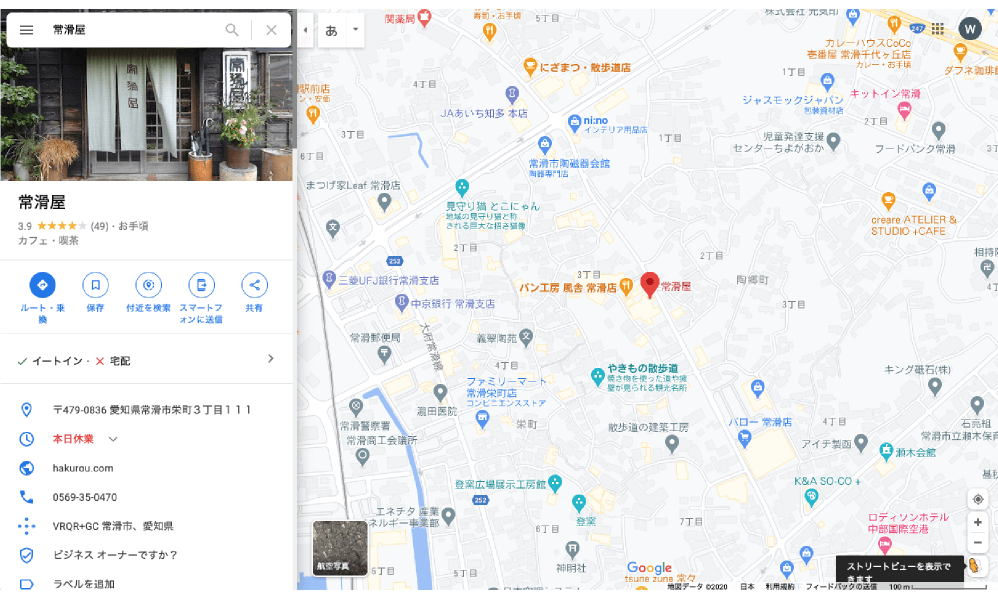Open the W account avatar
Screen dimensions: 998x602
pyautogui.click(x=969, y=29)
